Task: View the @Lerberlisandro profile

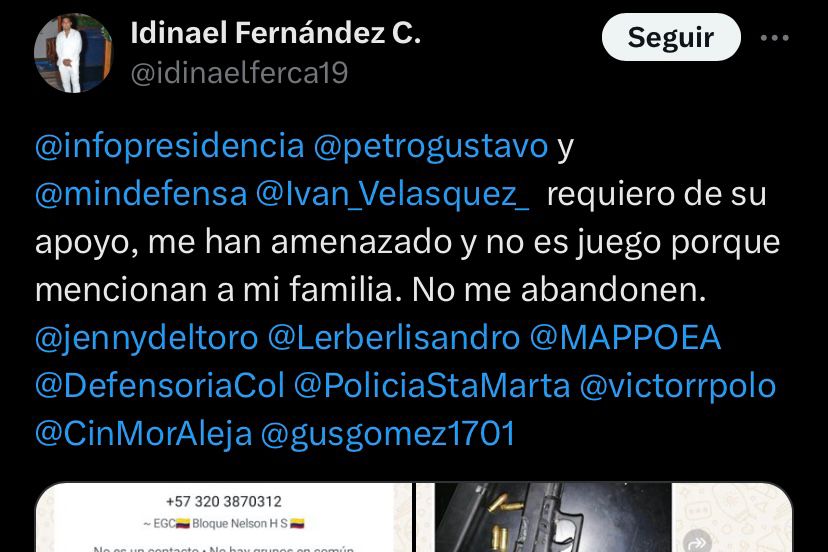Action: (393, 338)
